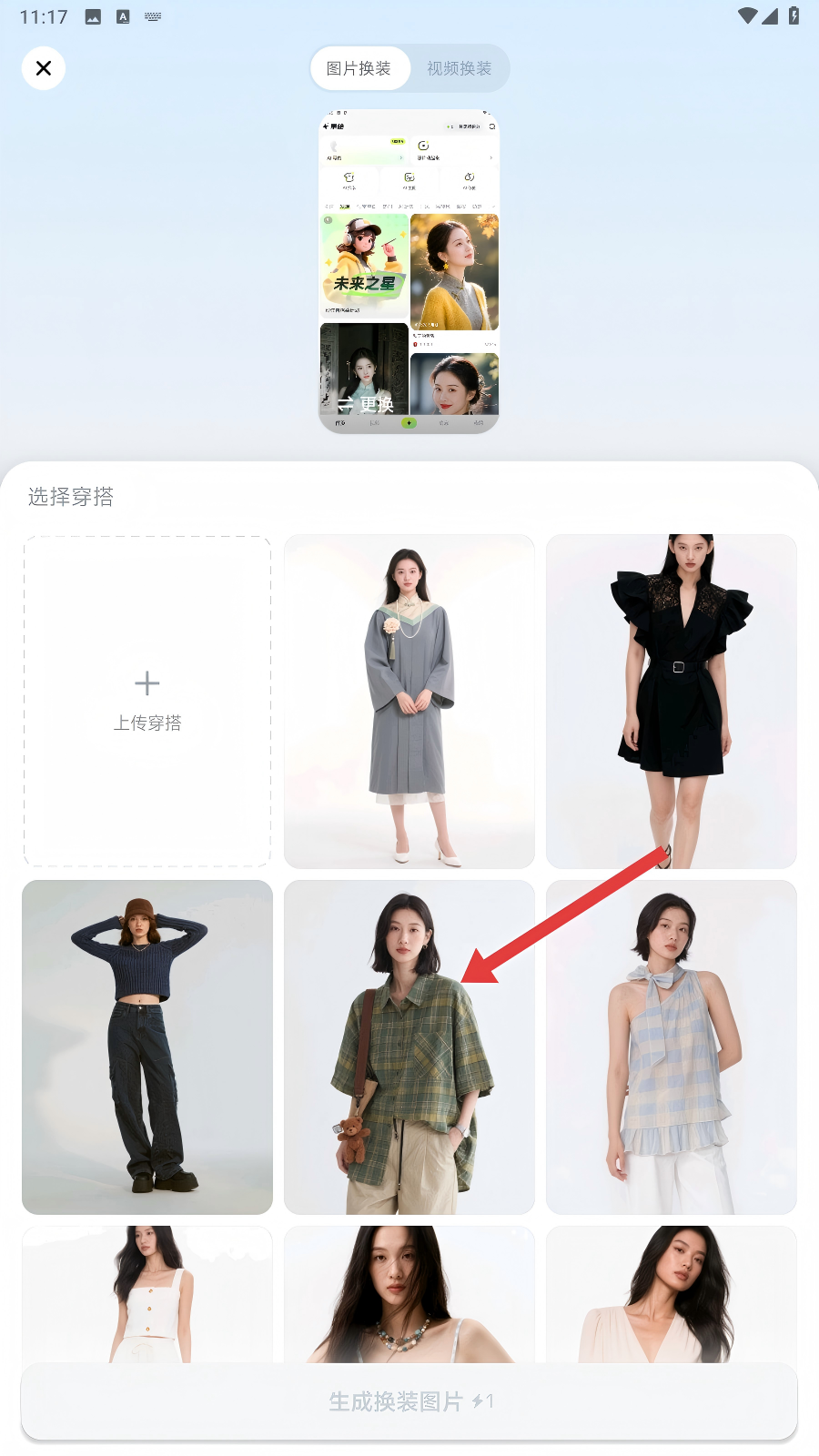Tap 生成换装图片 to generate the image
This screenshot has width=819, height=1456.
[409, 1401]
